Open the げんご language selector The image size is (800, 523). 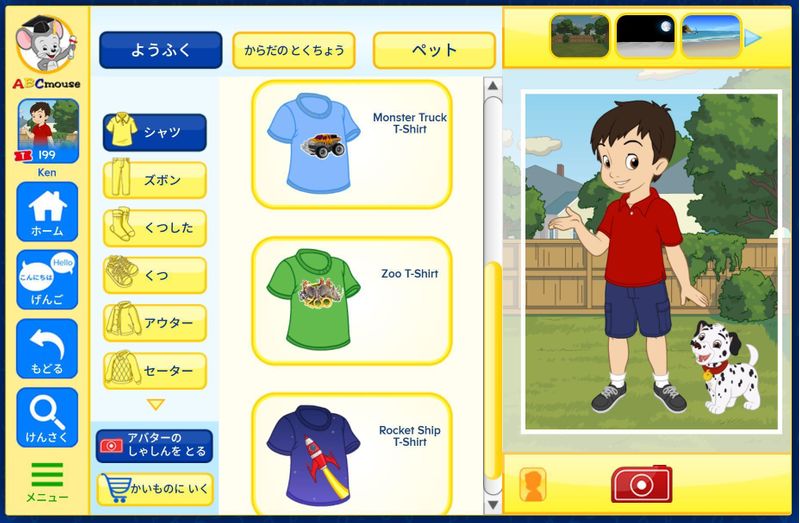[x=47, y=280]
